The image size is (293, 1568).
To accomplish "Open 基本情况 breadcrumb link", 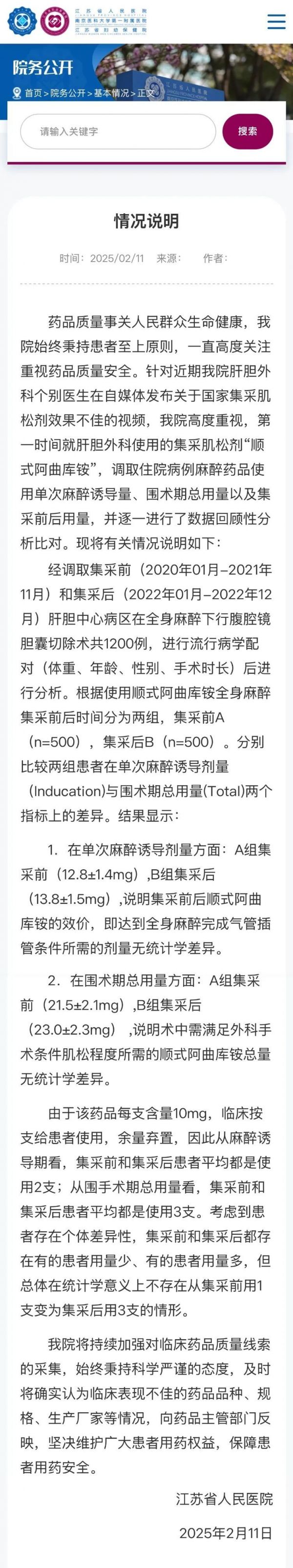I will [111, 93].
